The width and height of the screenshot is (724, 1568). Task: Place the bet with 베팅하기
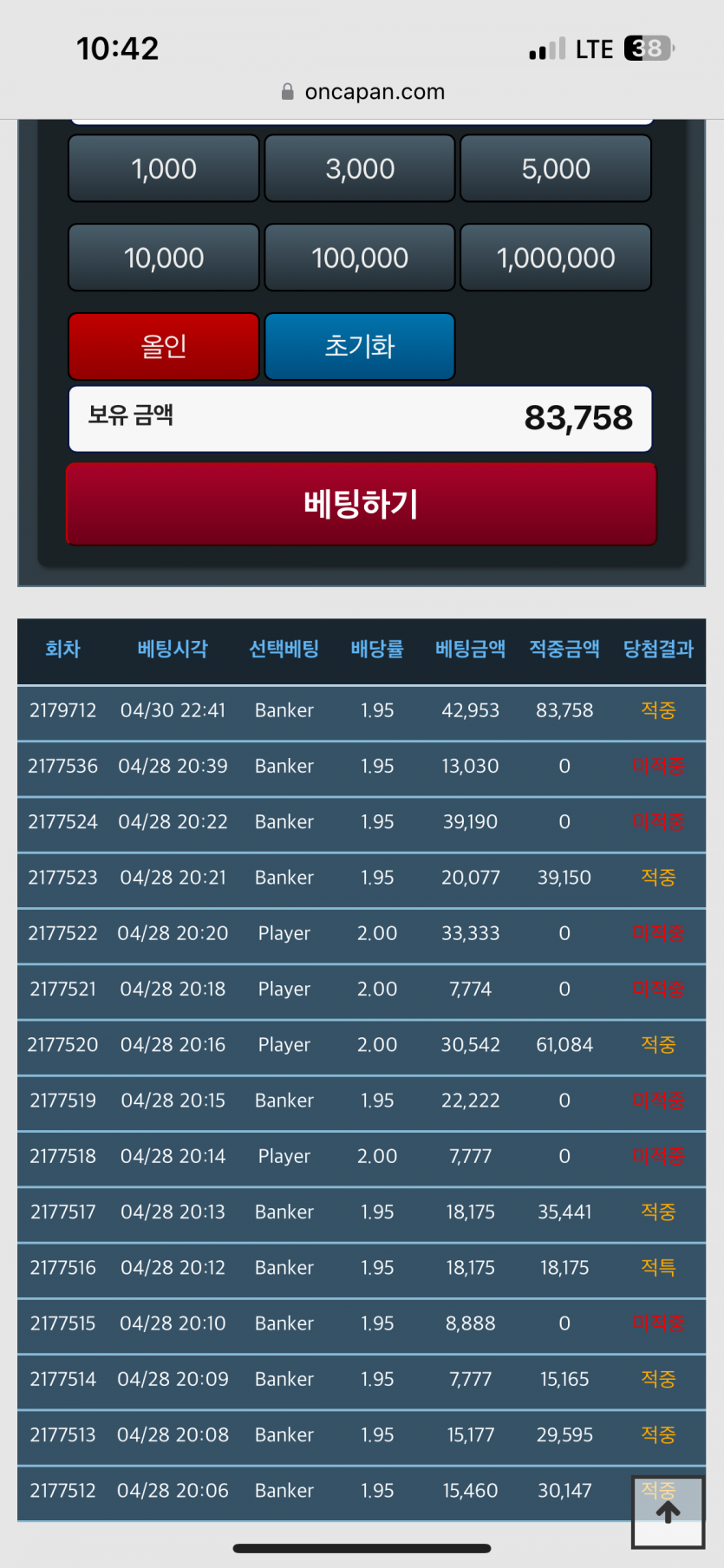[x=362, y=504]
